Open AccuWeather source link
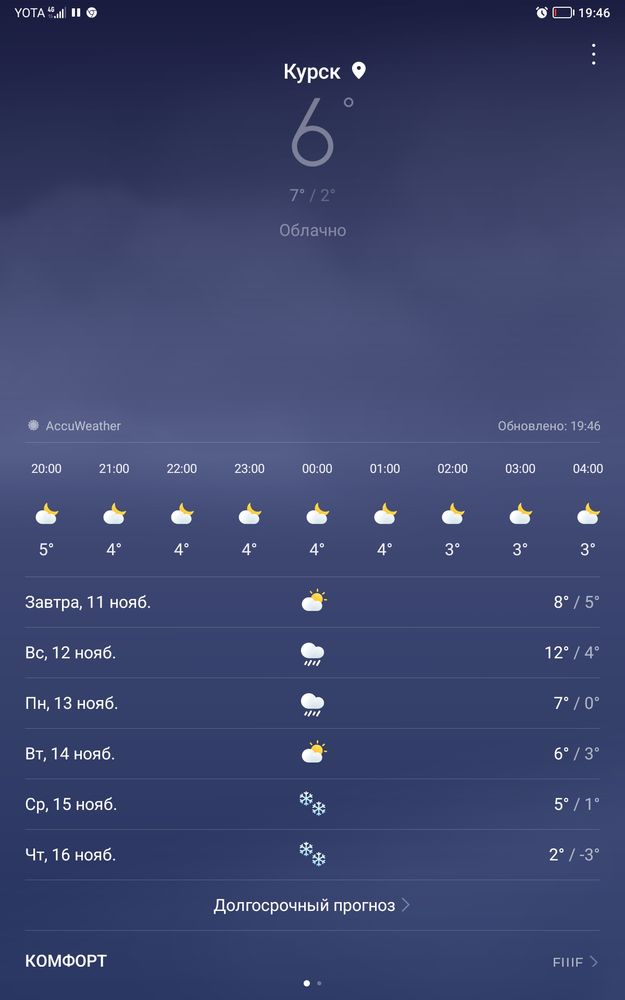 pyautogui.click(x=75, y=426)
